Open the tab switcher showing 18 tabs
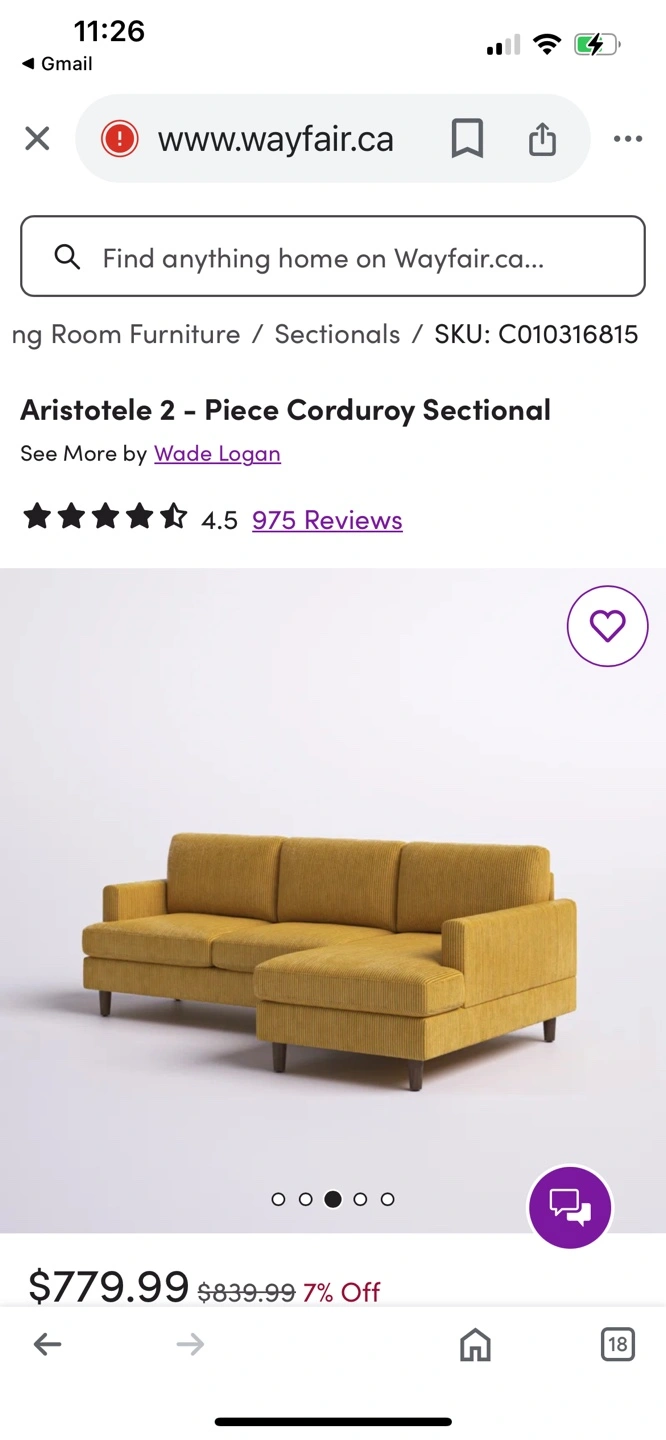Image resolution: width=666 pixels, height=1440 pixels. pos(617,1345)
